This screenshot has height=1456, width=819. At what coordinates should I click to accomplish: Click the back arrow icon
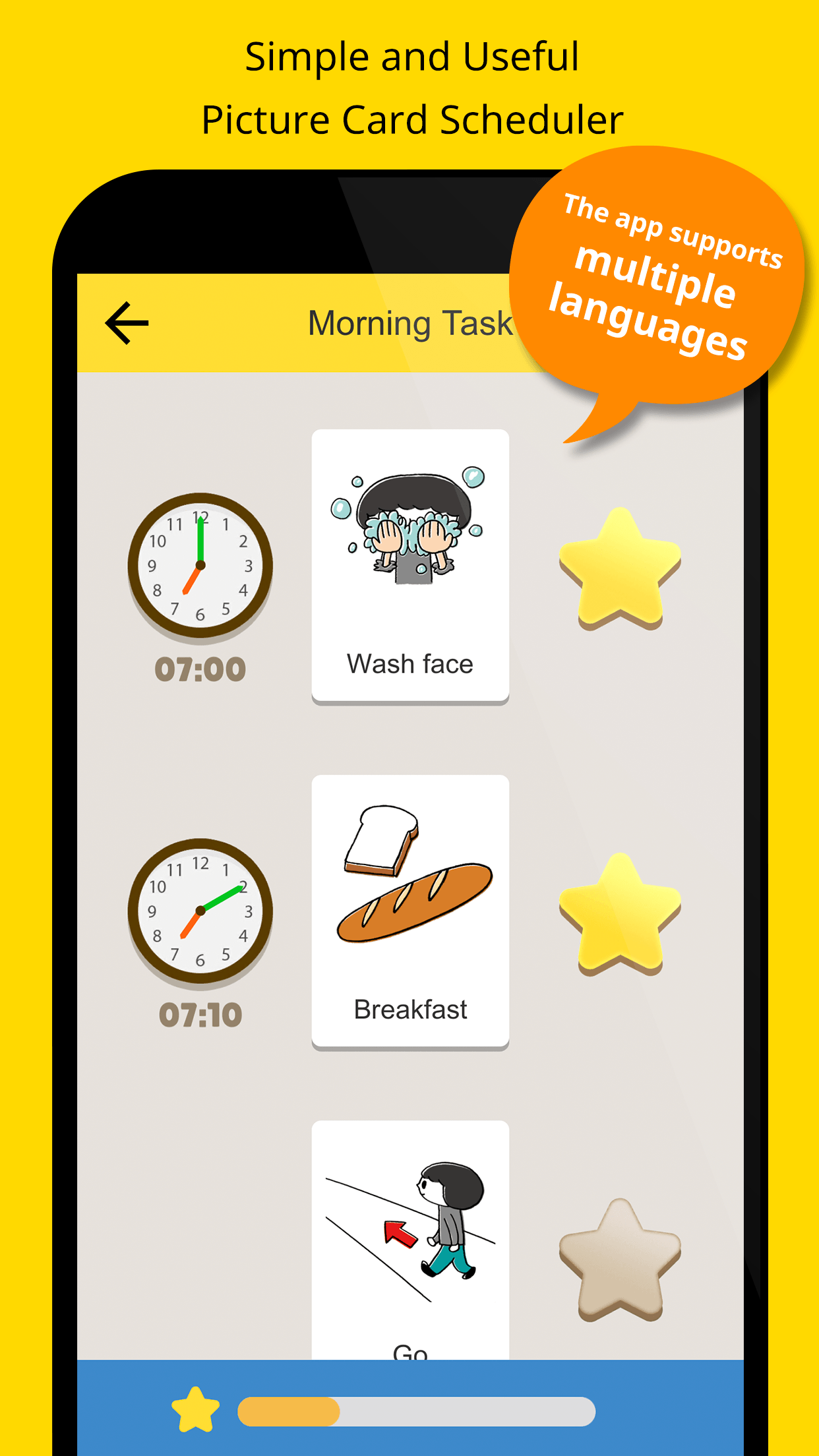point(125,322)
